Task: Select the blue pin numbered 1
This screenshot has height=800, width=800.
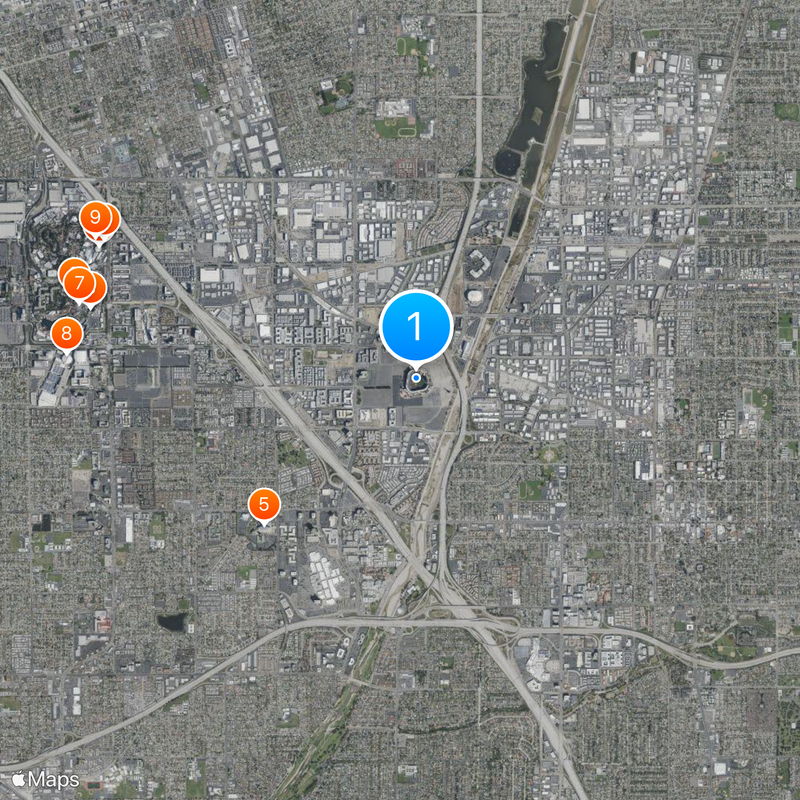Action: (416, 326)
